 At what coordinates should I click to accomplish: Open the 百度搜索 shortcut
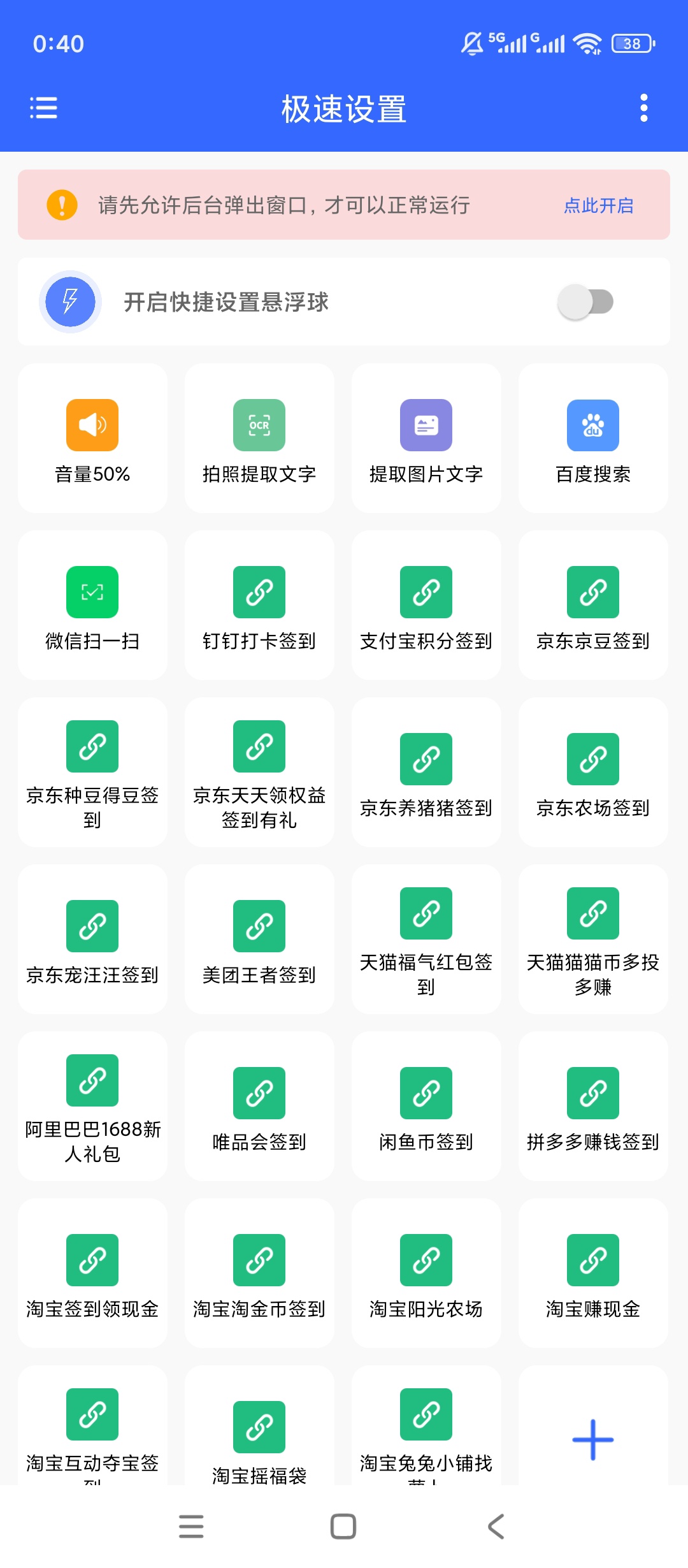[x=593, y=438]
